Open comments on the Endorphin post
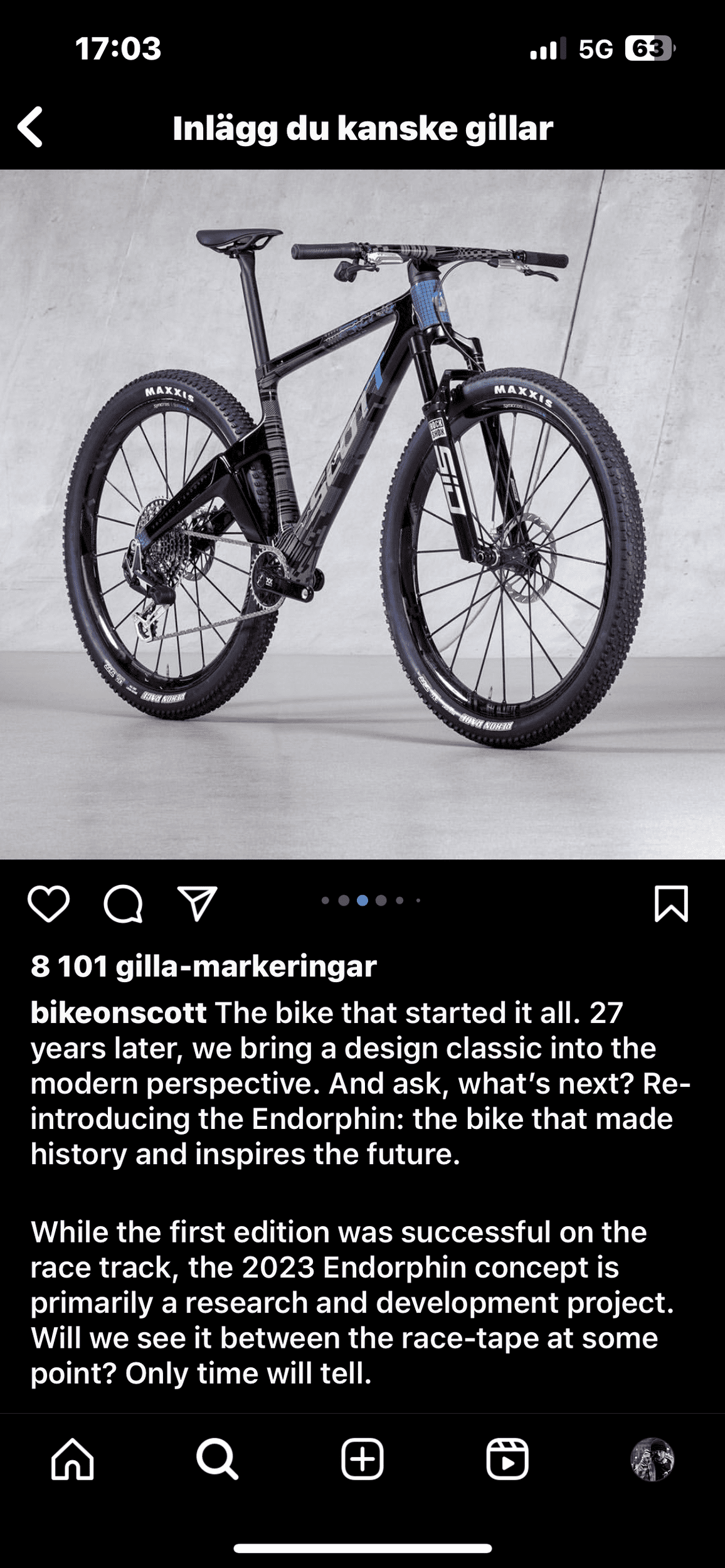 coord(123,904)
